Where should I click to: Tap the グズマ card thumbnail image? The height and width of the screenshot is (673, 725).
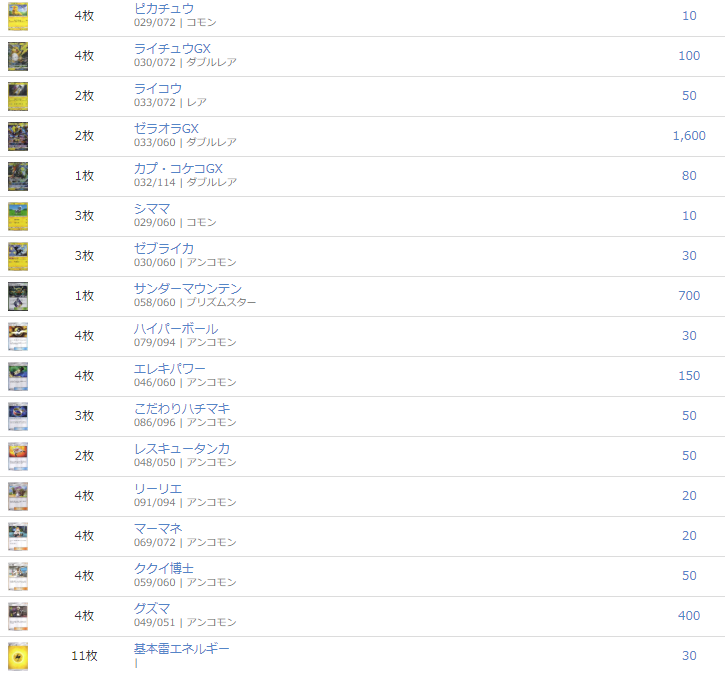(x=18, y=616)
